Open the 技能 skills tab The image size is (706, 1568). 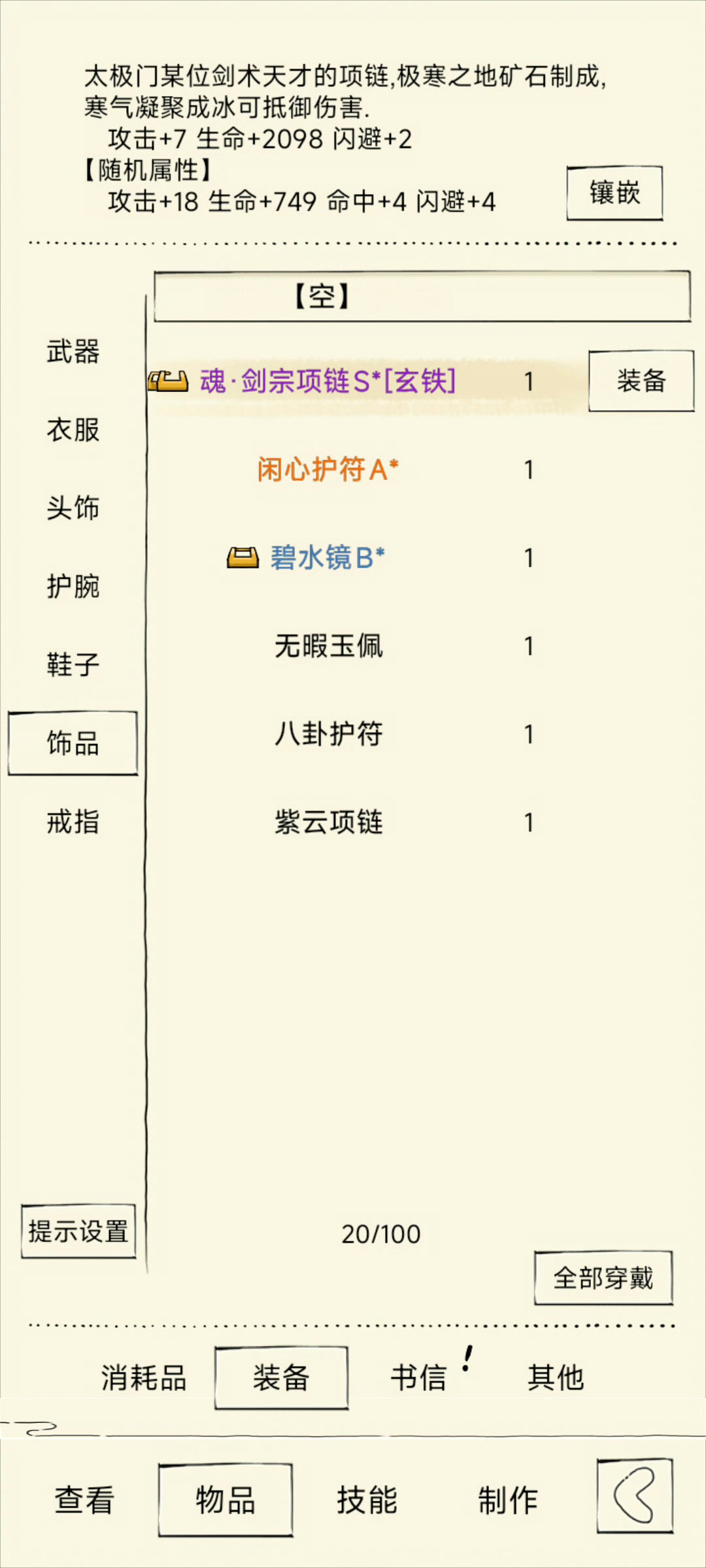coord(367,1500)
